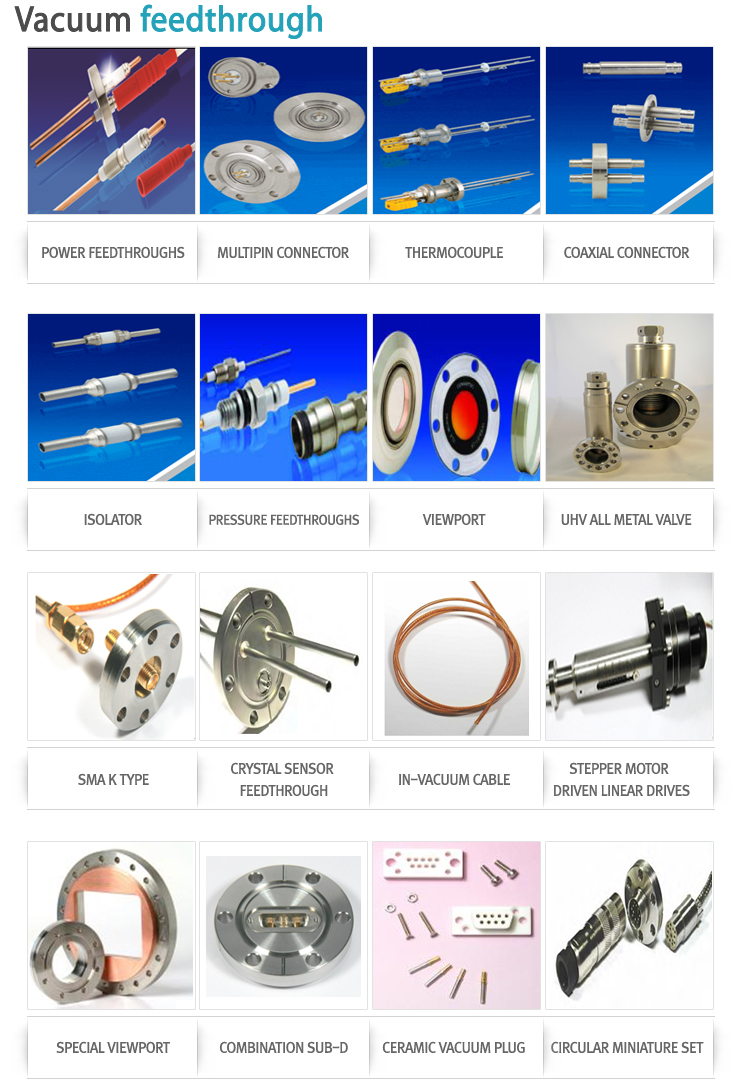739x1084 pixels.
Task: Open the Coaxial Connector category
Action: click(626, 253)
